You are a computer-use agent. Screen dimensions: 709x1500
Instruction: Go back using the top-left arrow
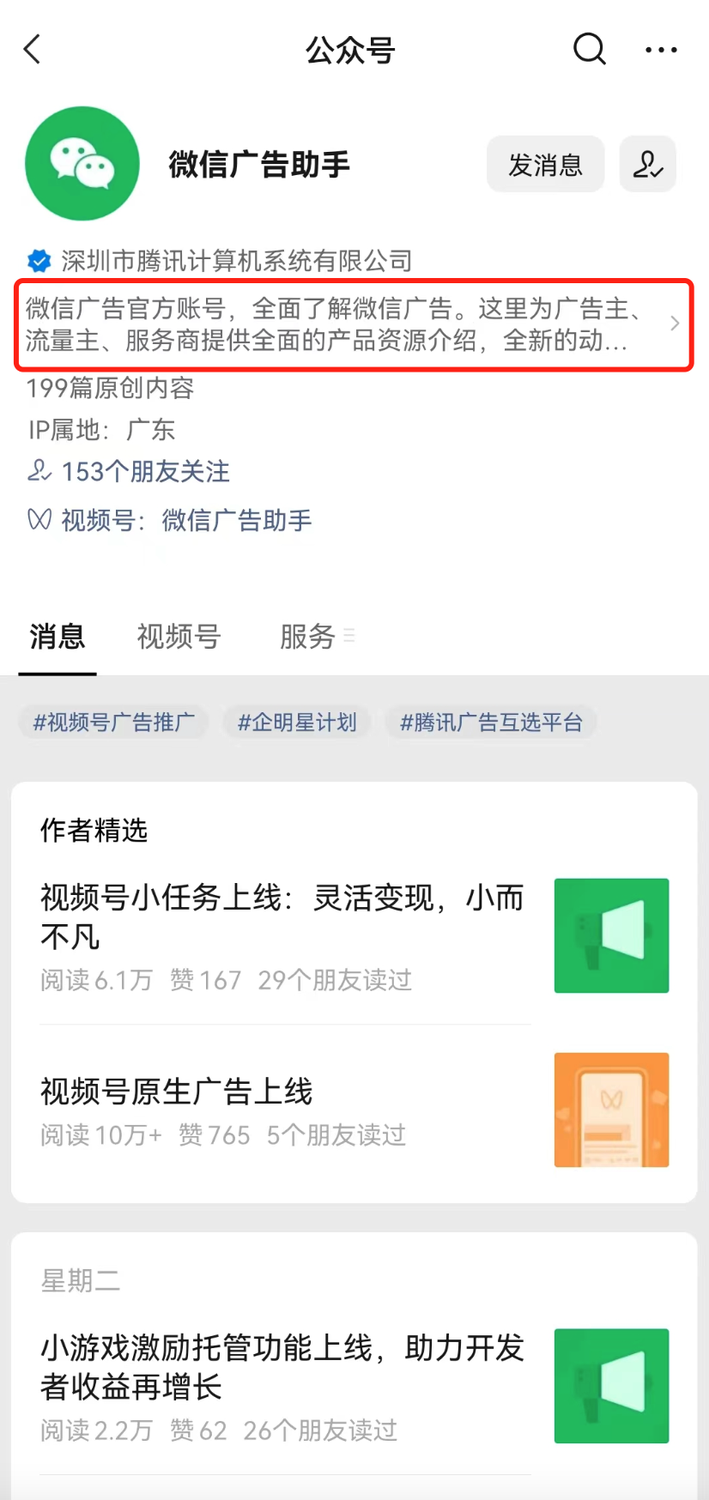(x=33, y=49)
